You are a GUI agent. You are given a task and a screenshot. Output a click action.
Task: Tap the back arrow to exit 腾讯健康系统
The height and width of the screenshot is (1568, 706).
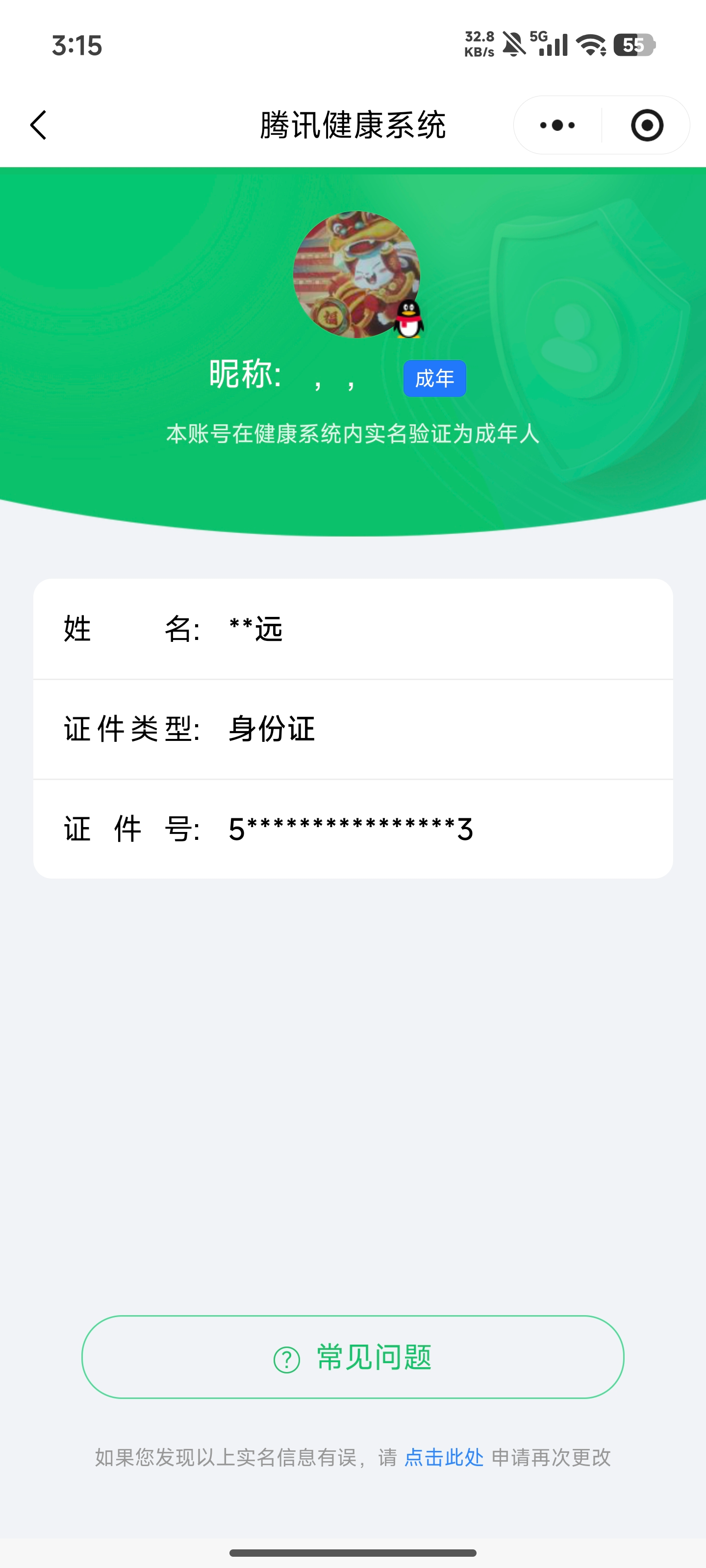(x=38, y=125)
